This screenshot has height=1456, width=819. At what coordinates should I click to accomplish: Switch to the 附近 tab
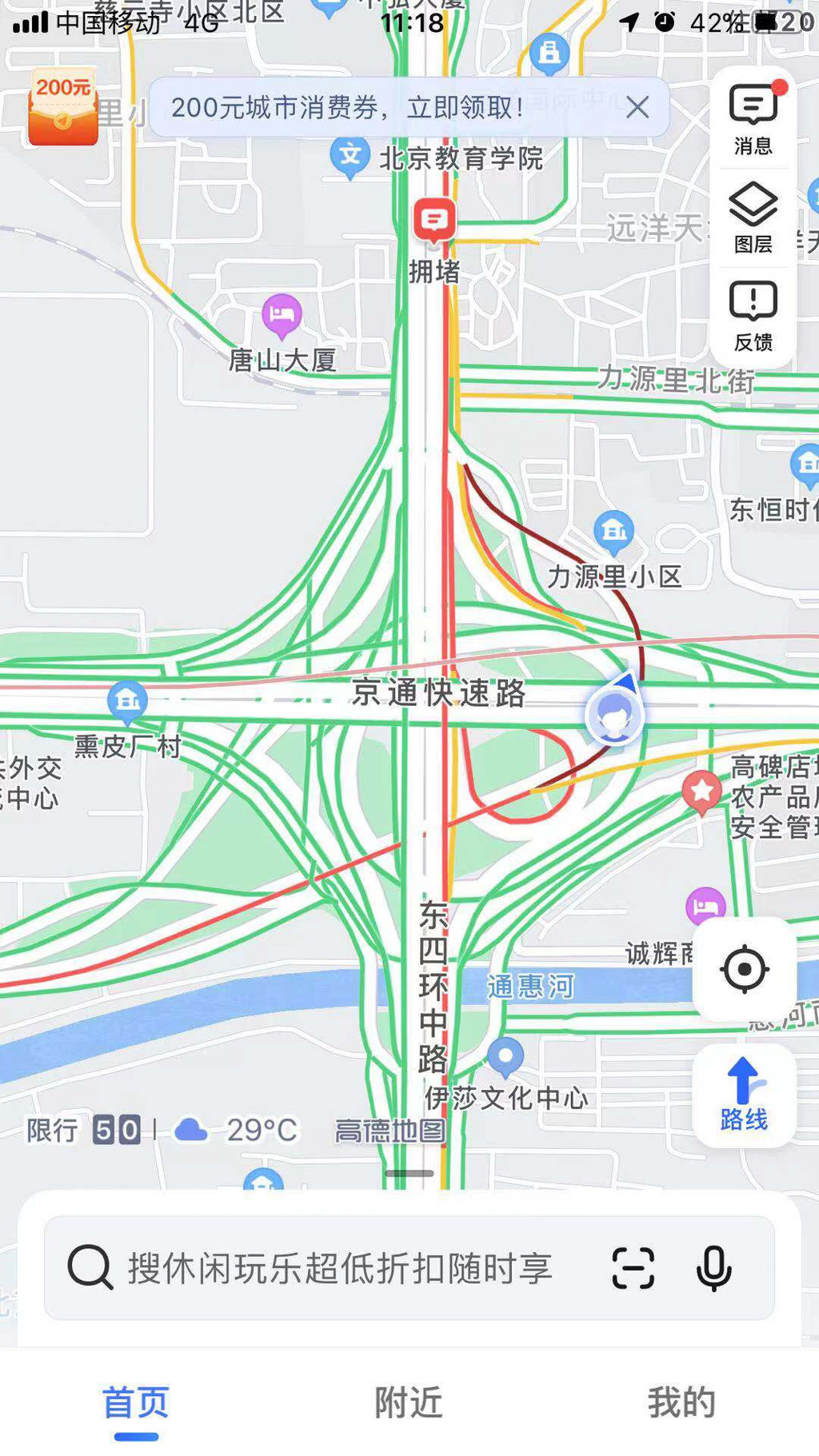(409, 1403)
